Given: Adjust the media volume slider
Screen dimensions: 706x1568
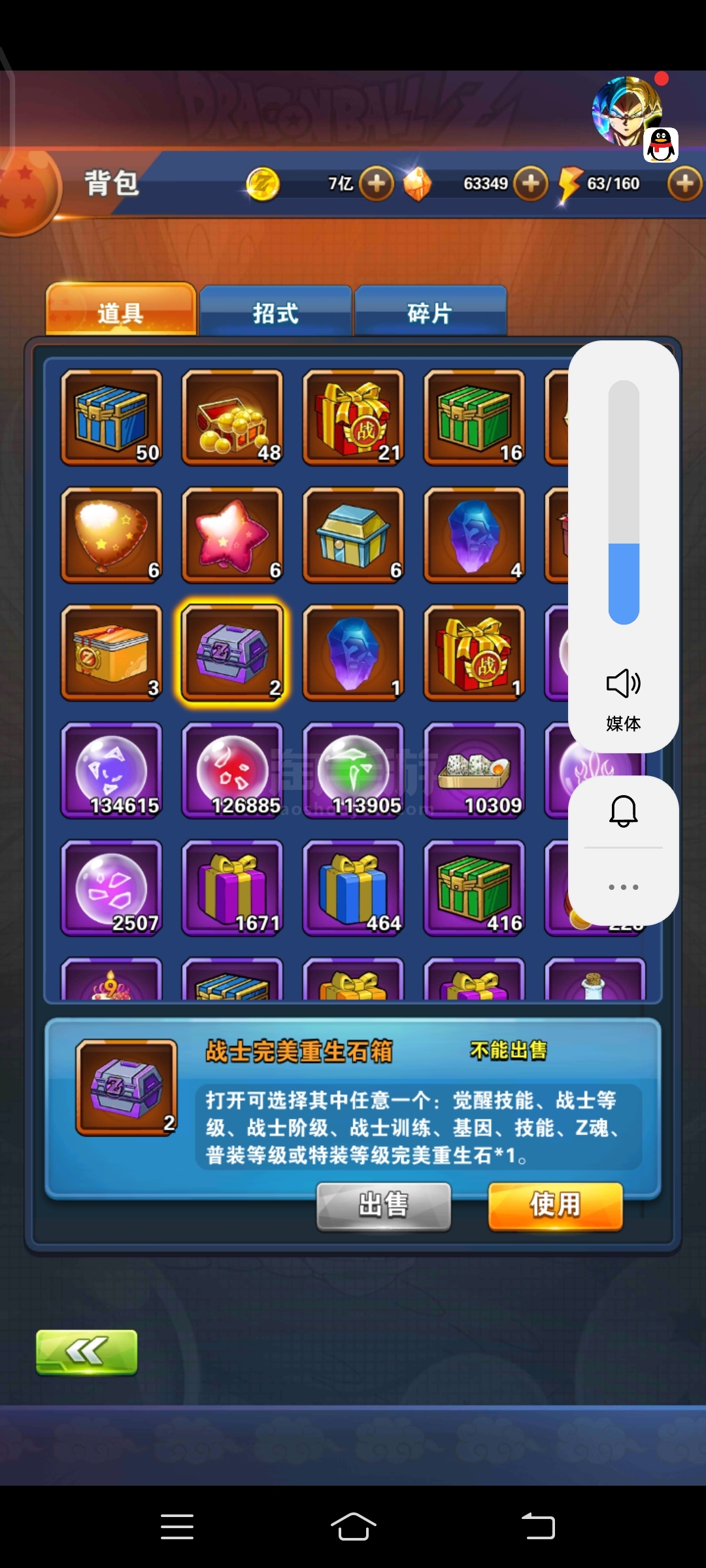Looking at the screenshot, I should 624,502.
